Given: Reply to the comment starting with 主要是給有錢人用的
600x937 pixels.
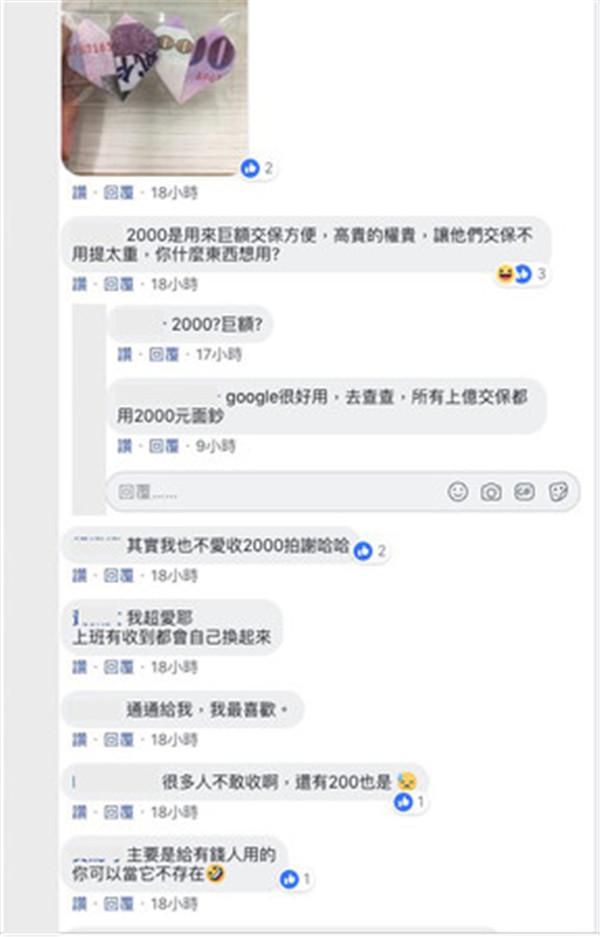Looking at the screenshot, I should [118, 905].
